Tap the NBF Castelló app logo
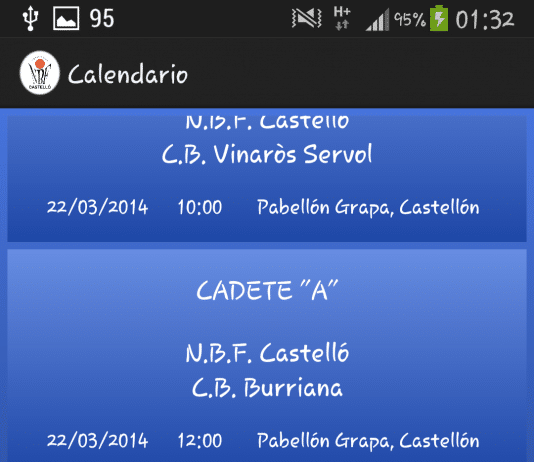The height and width of the screenshot is (462, 534). (40, 73)
